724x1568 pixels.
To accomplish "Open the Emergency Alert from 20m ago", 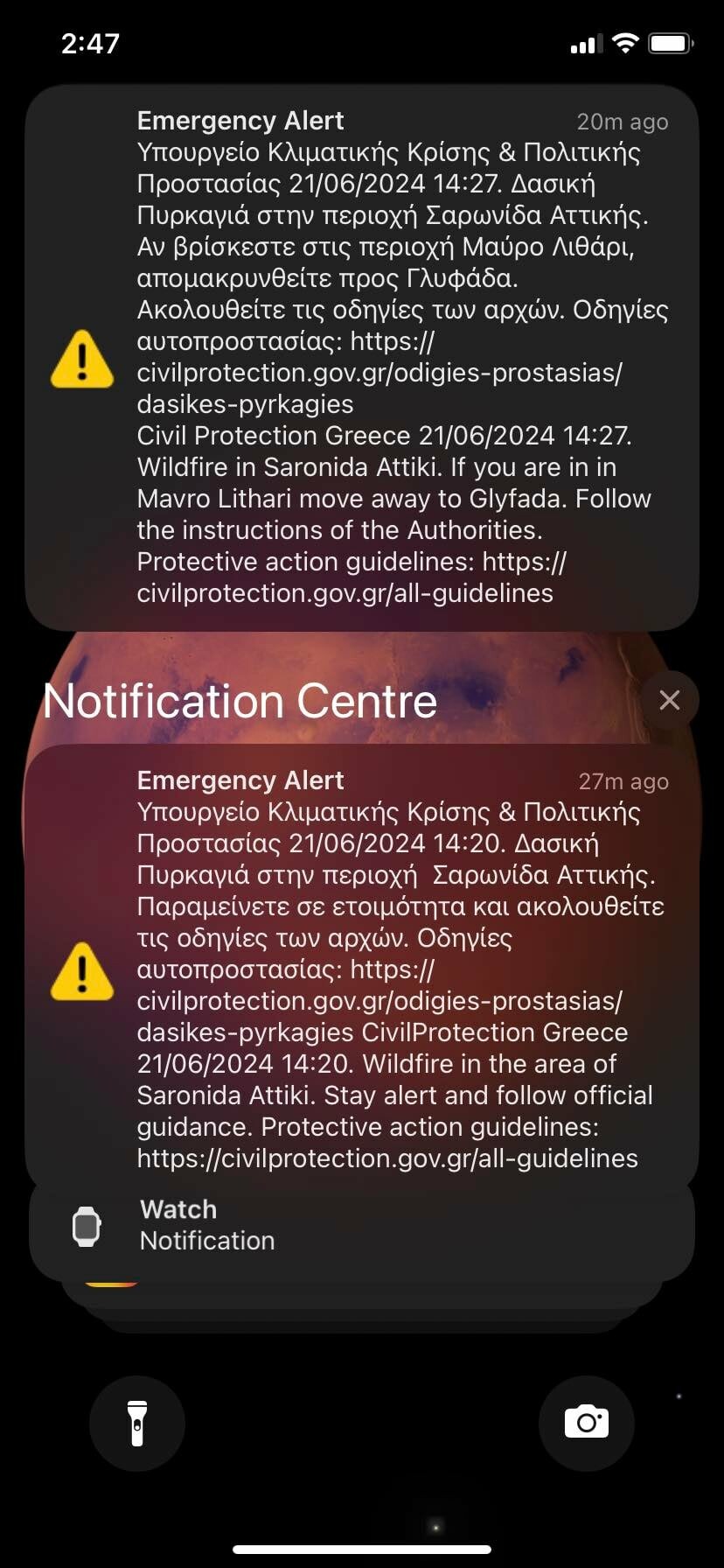I will (362, 358).
